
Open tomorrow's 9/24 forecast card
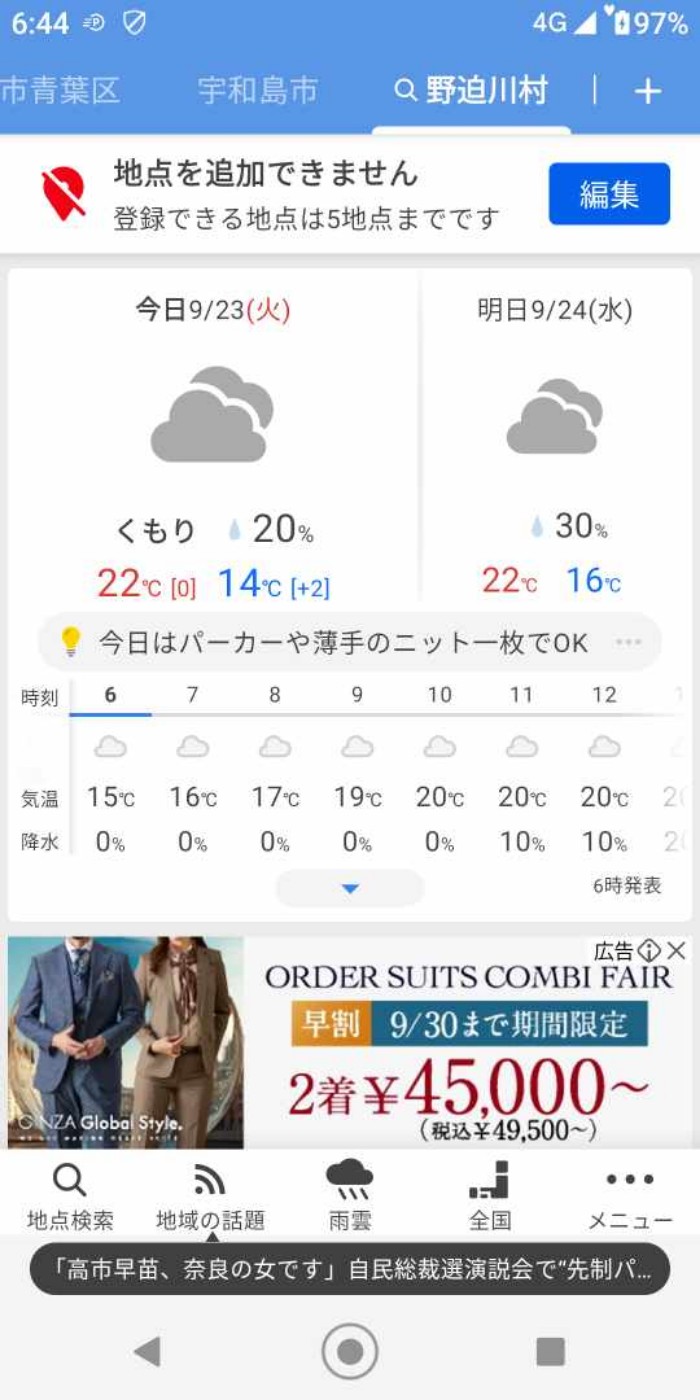click(555, 440)
